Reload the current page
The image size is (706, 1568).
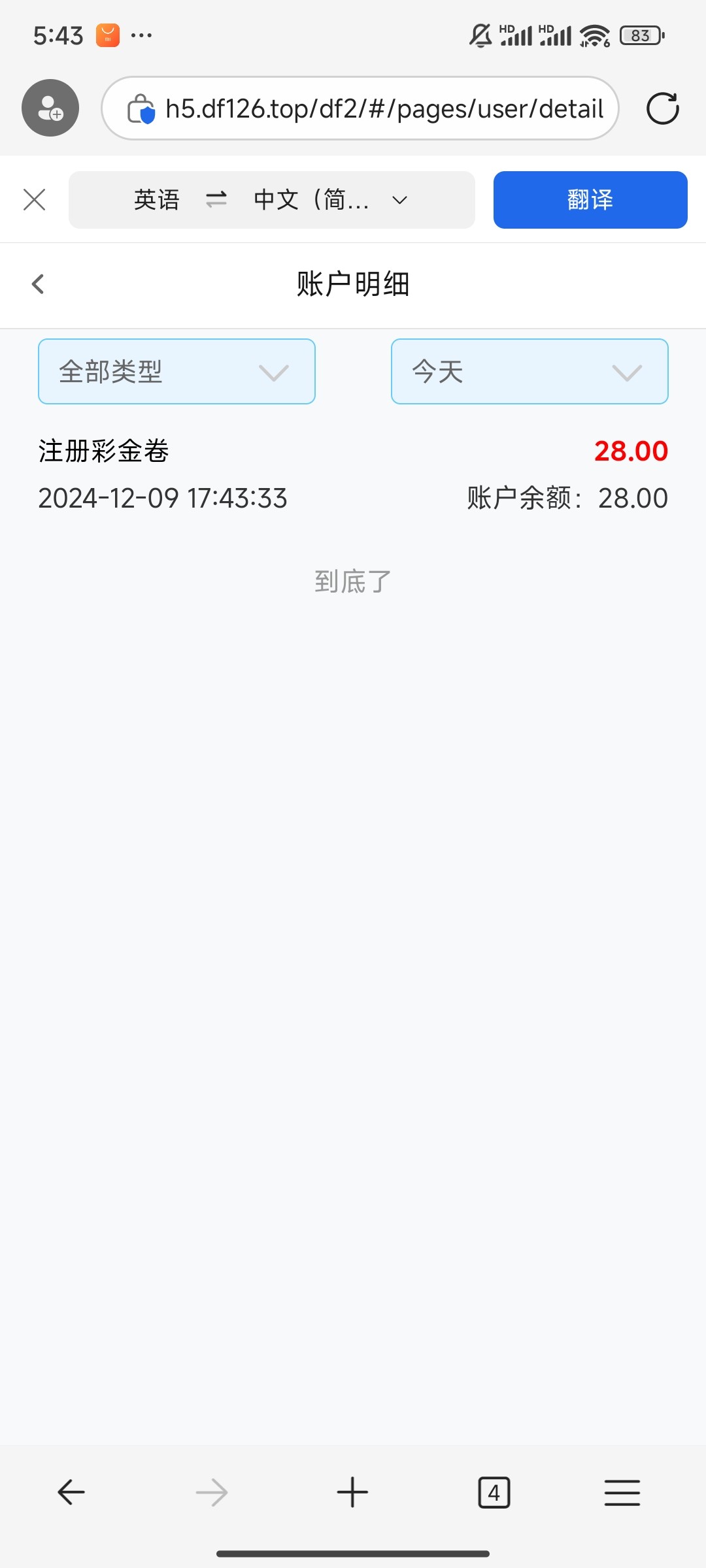pyautogui.click(x=662, y=108)
